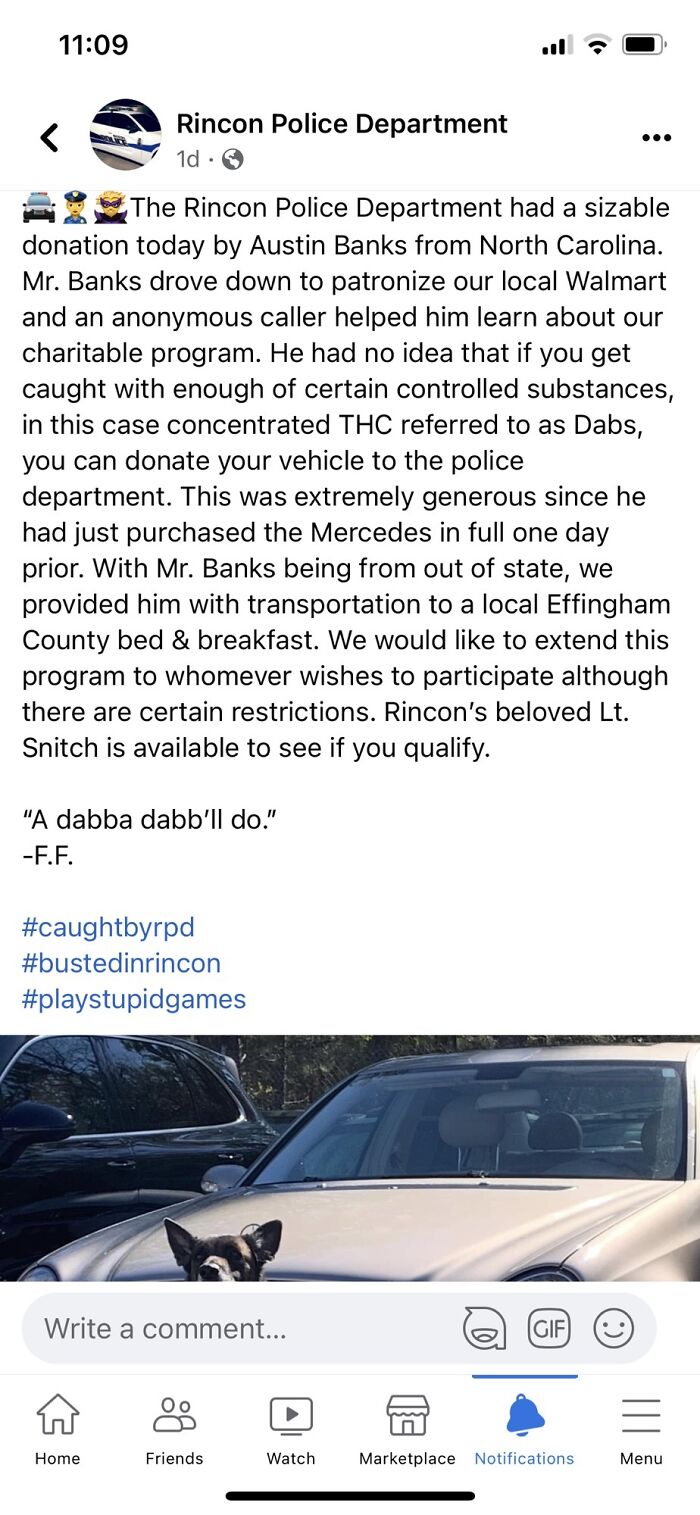The image size is (700, 1515).
Task: Open the avatar sticker picker
Action: [x=484, y=1328]
